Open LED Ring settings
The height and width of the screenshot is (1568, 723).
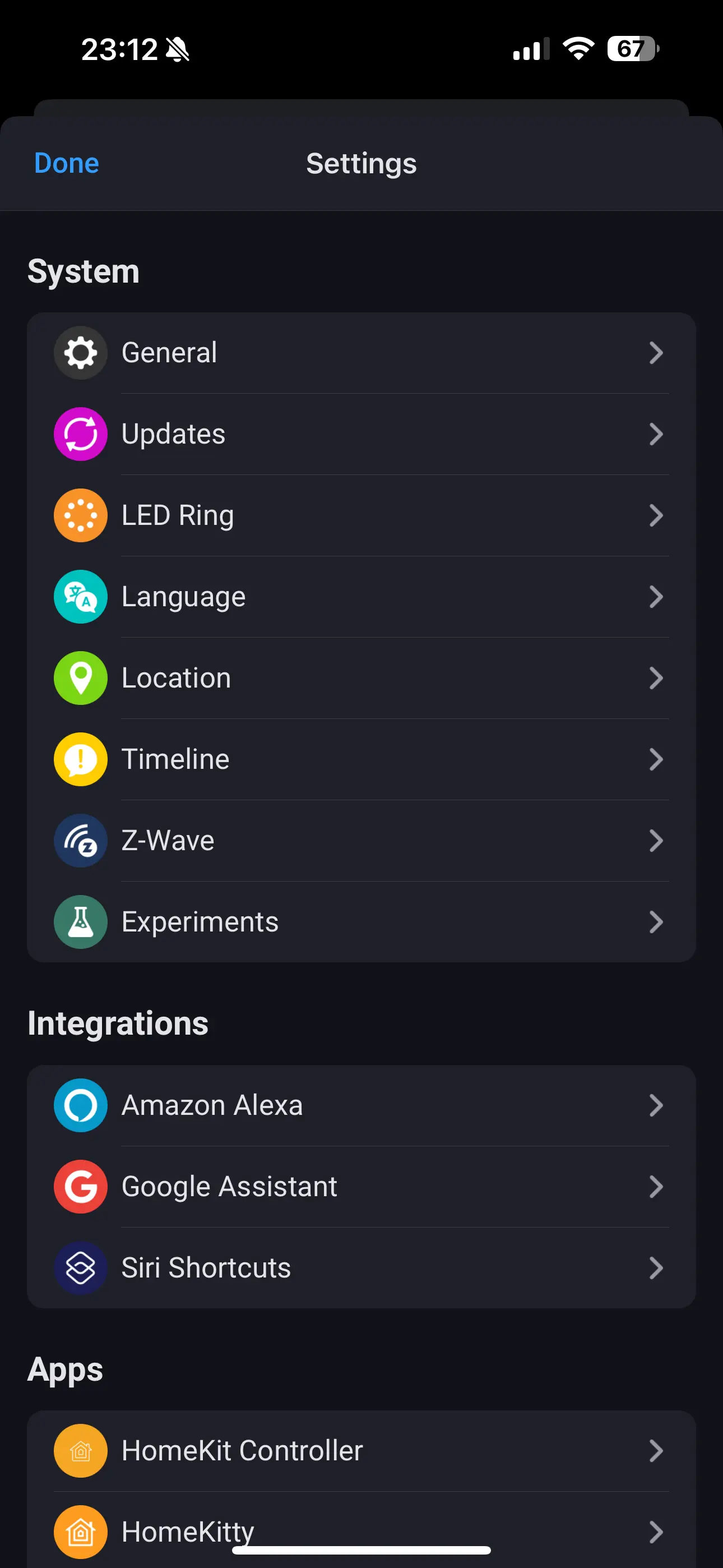[360, 515]
